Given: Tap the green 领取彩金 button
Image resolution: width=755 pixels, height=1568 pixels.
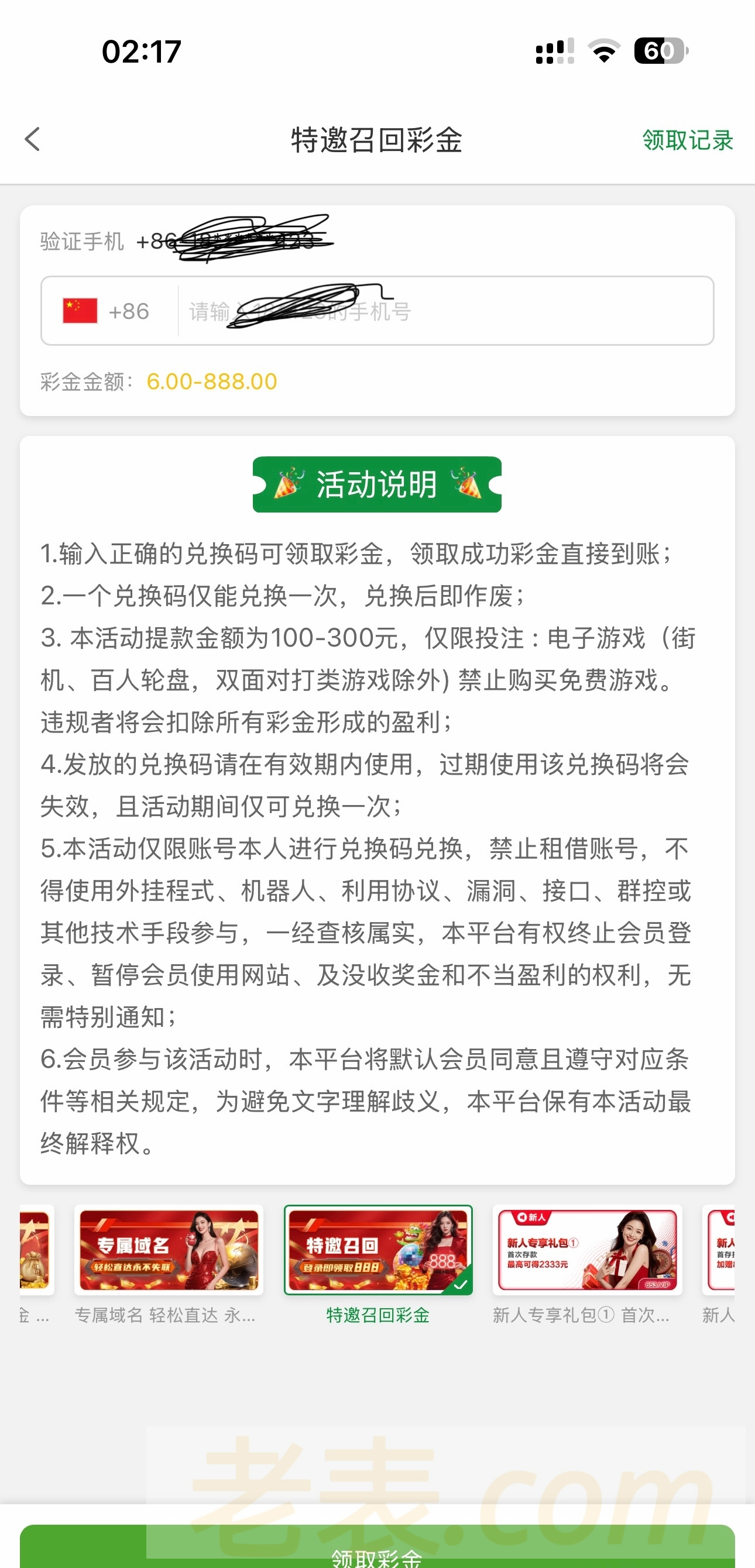Looking at the screenshot, I should coord(377,1549).
